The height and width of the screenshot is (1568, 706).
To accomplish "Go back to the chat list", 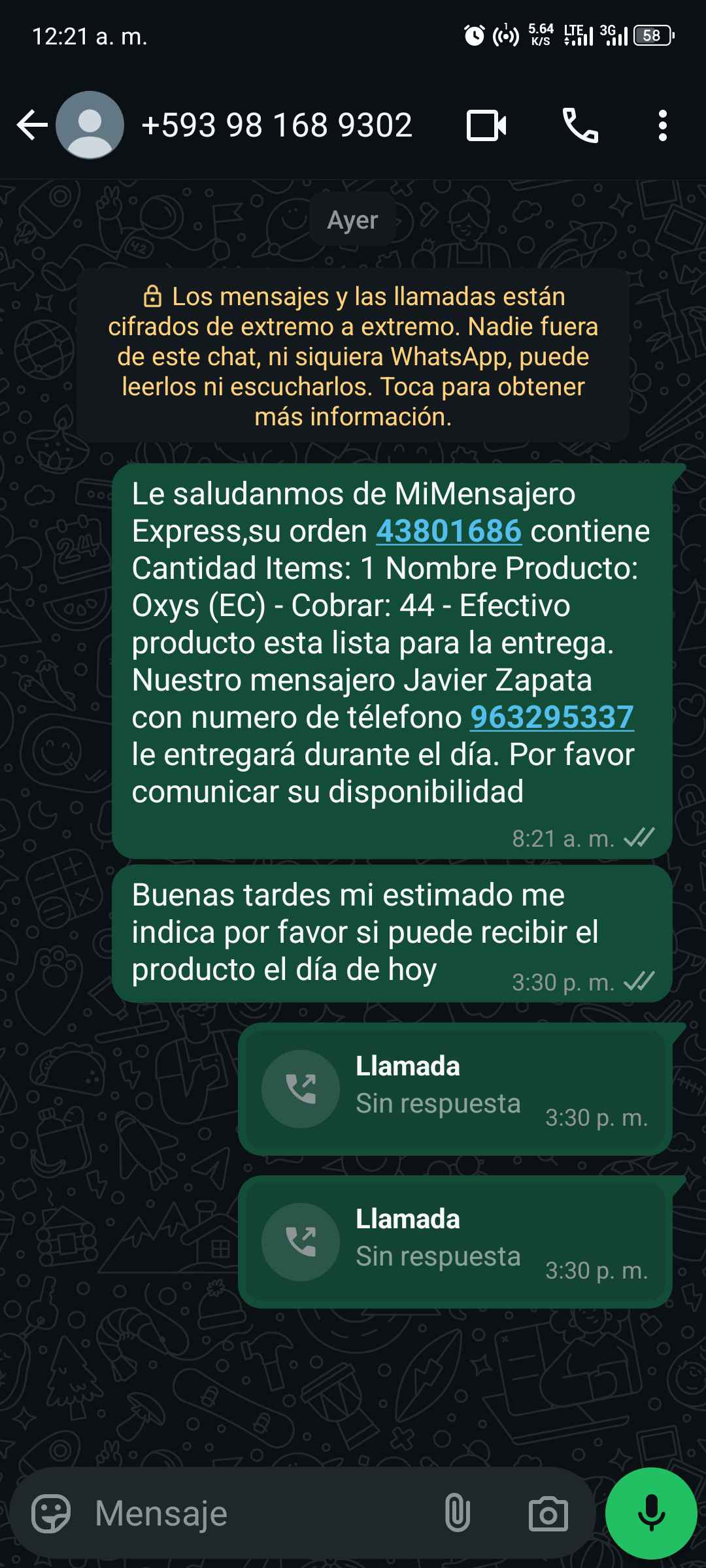I will coord(31,125).
